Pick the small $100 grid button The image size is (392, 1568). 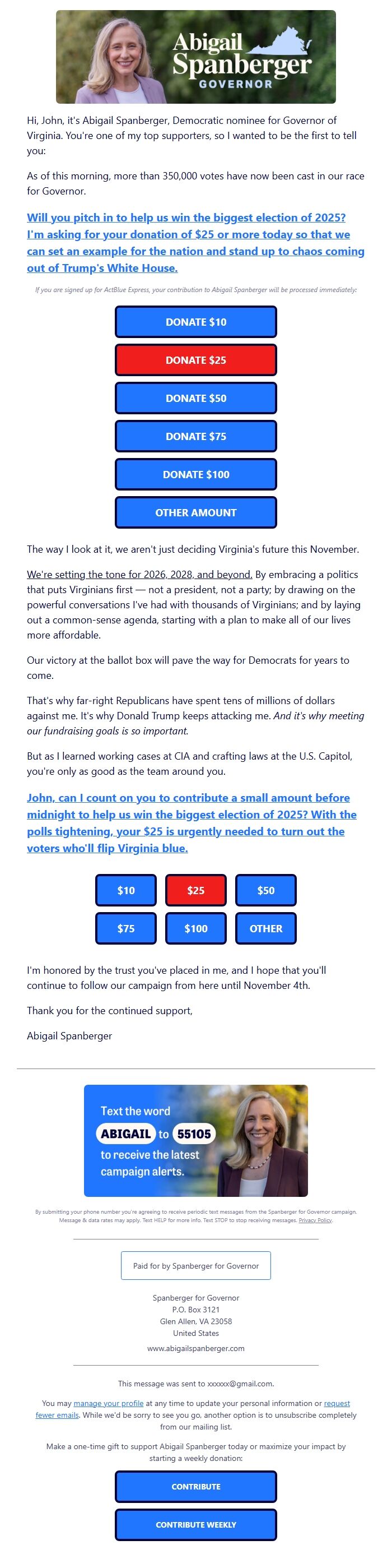[195, 928]
